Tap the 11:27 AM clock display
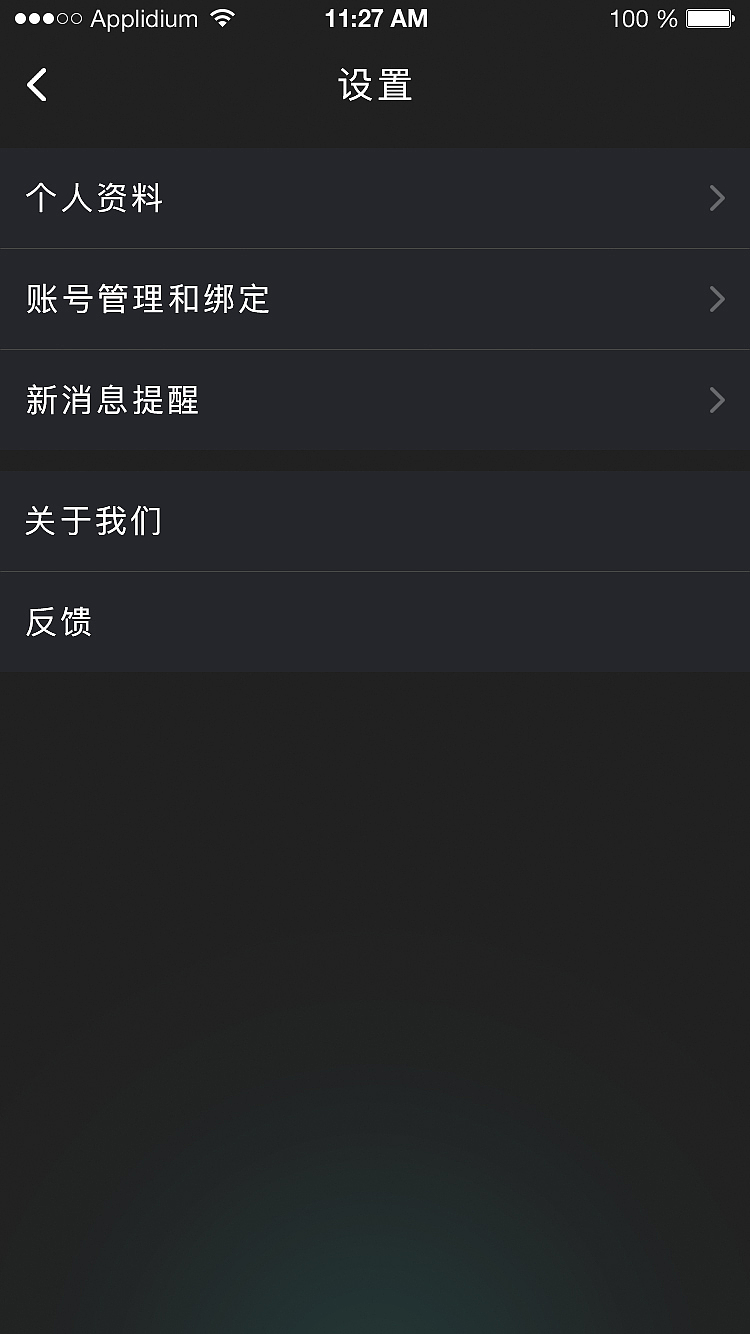This screenshot has width=750, height=1334. (375, 18)
